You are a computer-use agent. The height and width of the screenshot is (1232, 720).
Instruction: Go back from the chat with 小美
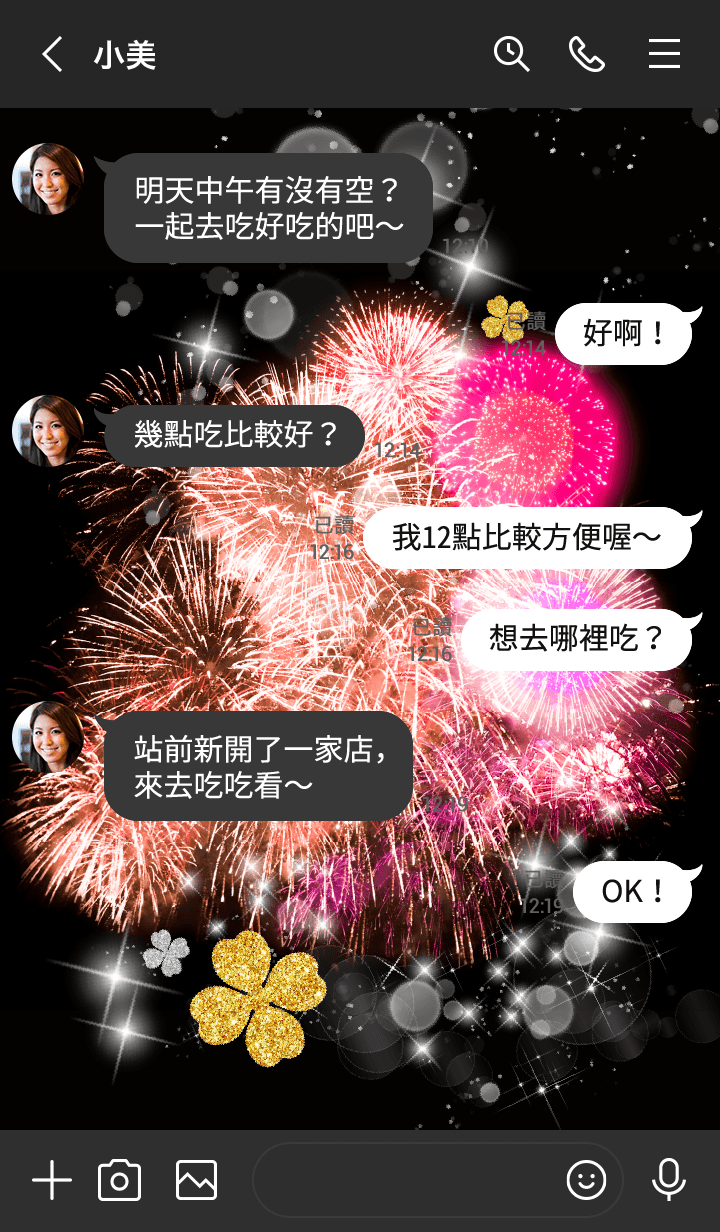point(52,54)
